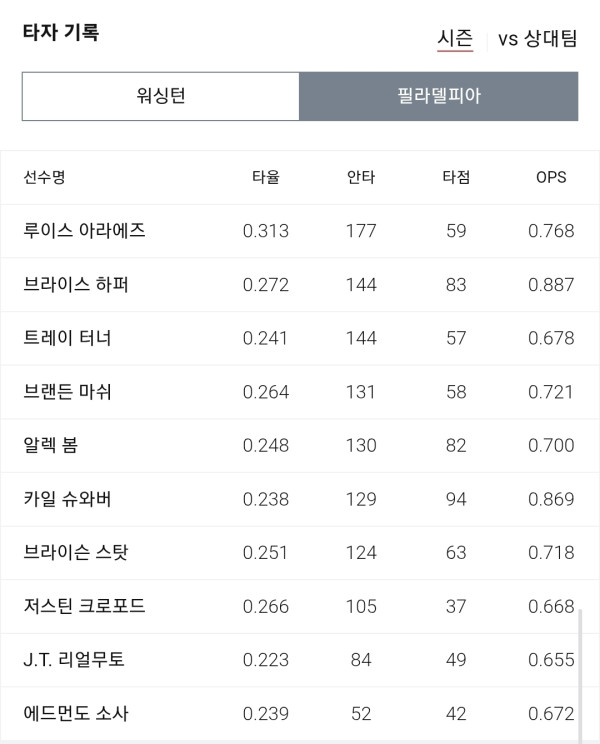Viewport: 600px width, 744px height.
Task: Select the 필라델피아 team tab
Action: click(439, 96)
